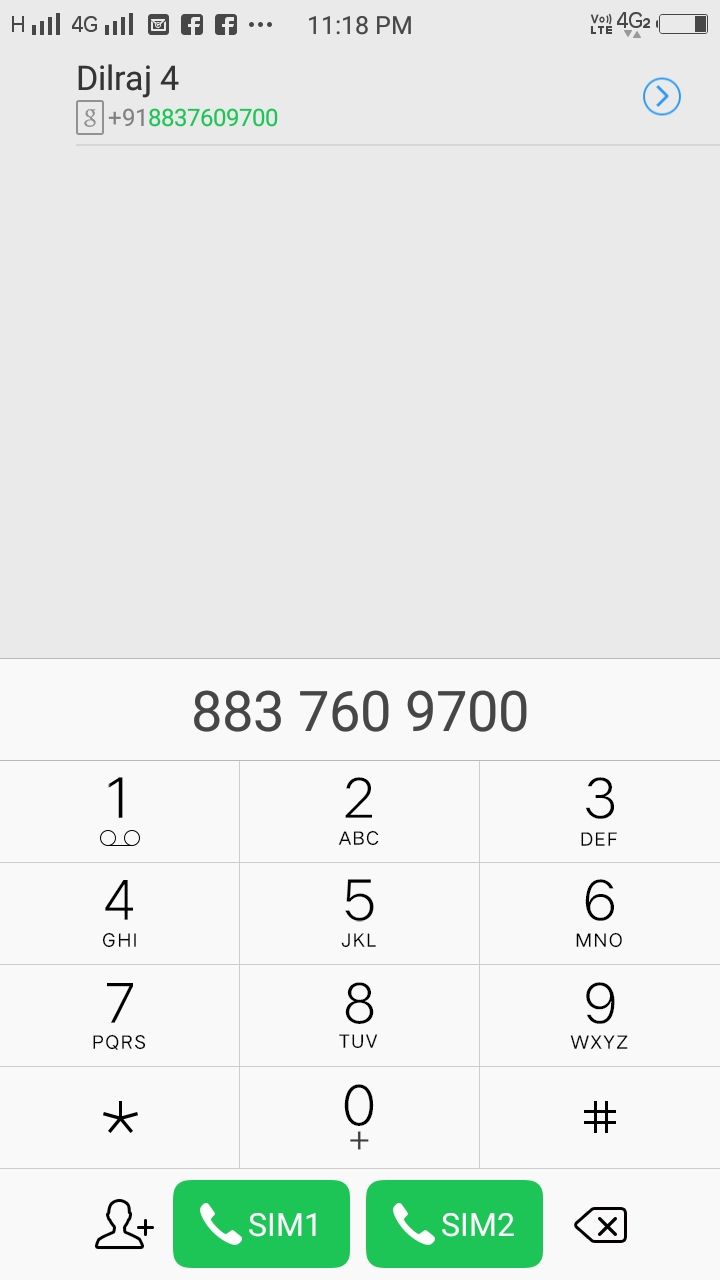The width and height of the screenshot is (720, 1280).
Task: Tap the 8 TUV key
Action: point(359,1015)
